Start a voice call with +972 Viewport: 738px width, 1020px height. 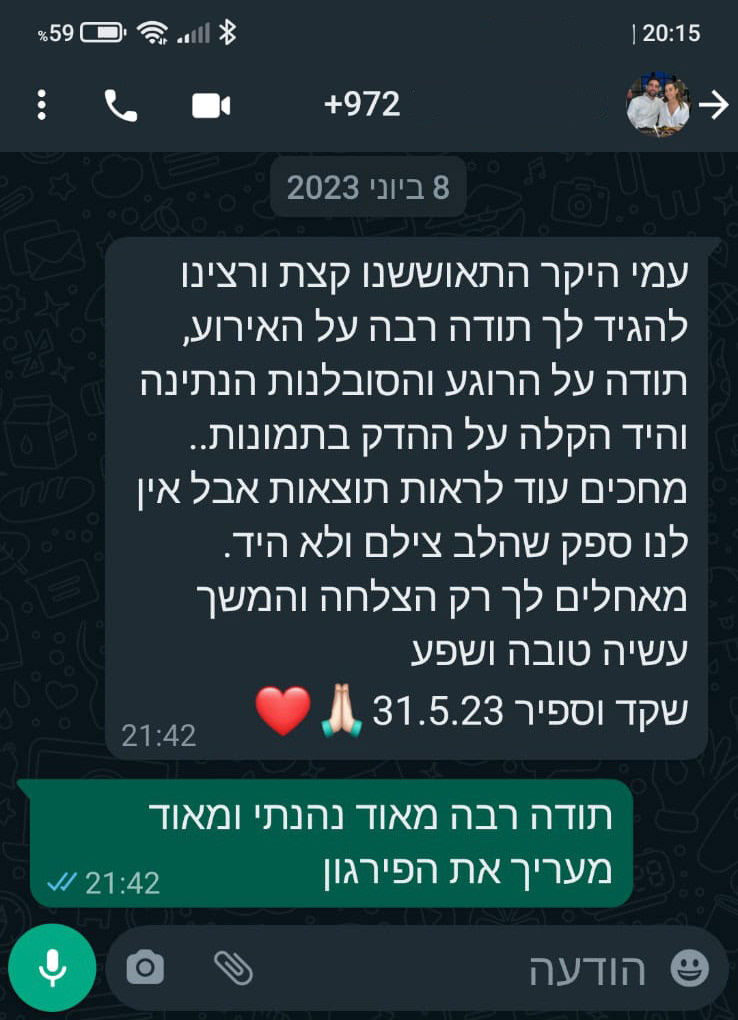(x=121, y=105)
